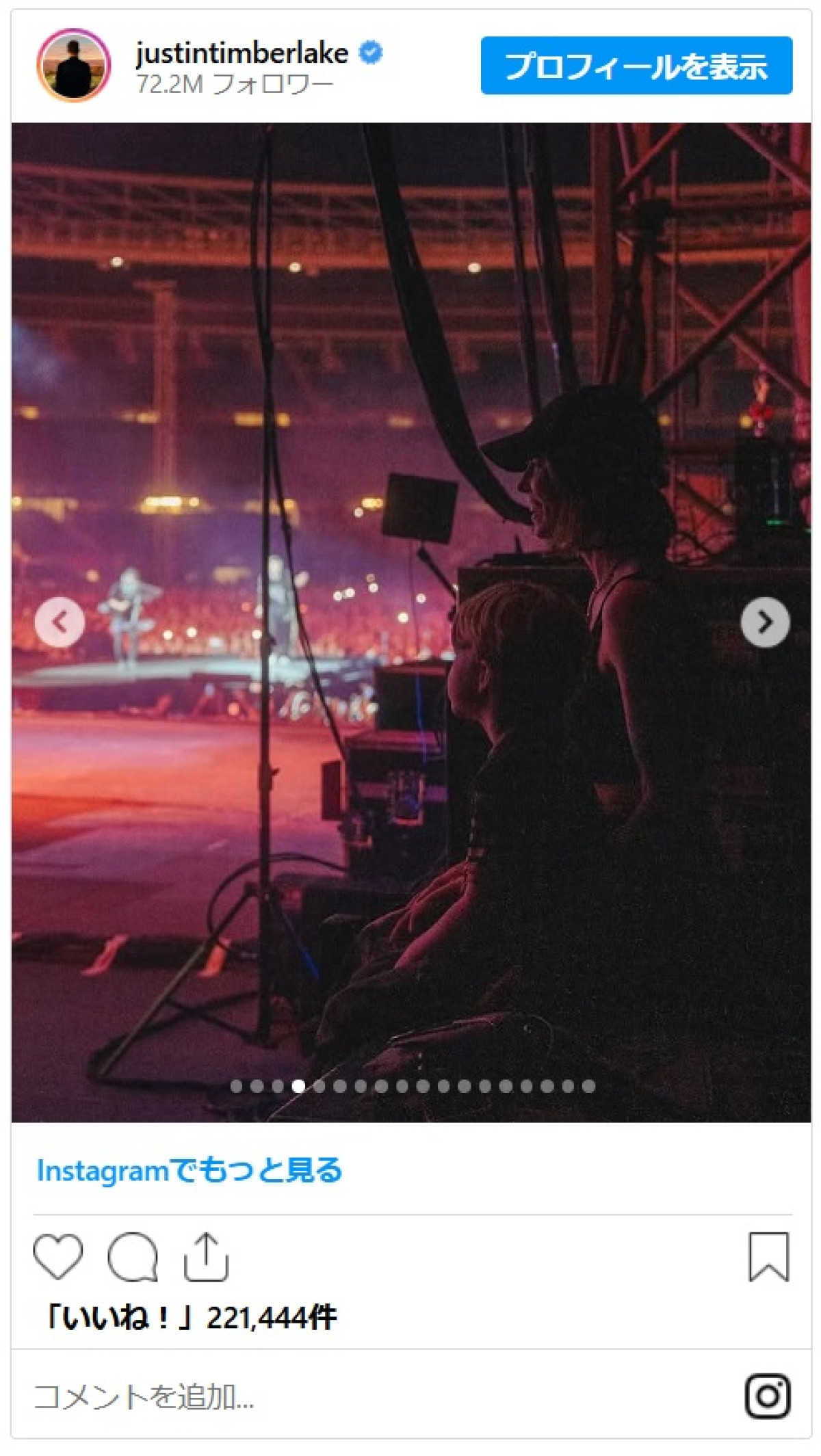The width and height of the screenshot is (821, 1456).
Task: Go to the previous carousel photo
Action: click(60, 622)
